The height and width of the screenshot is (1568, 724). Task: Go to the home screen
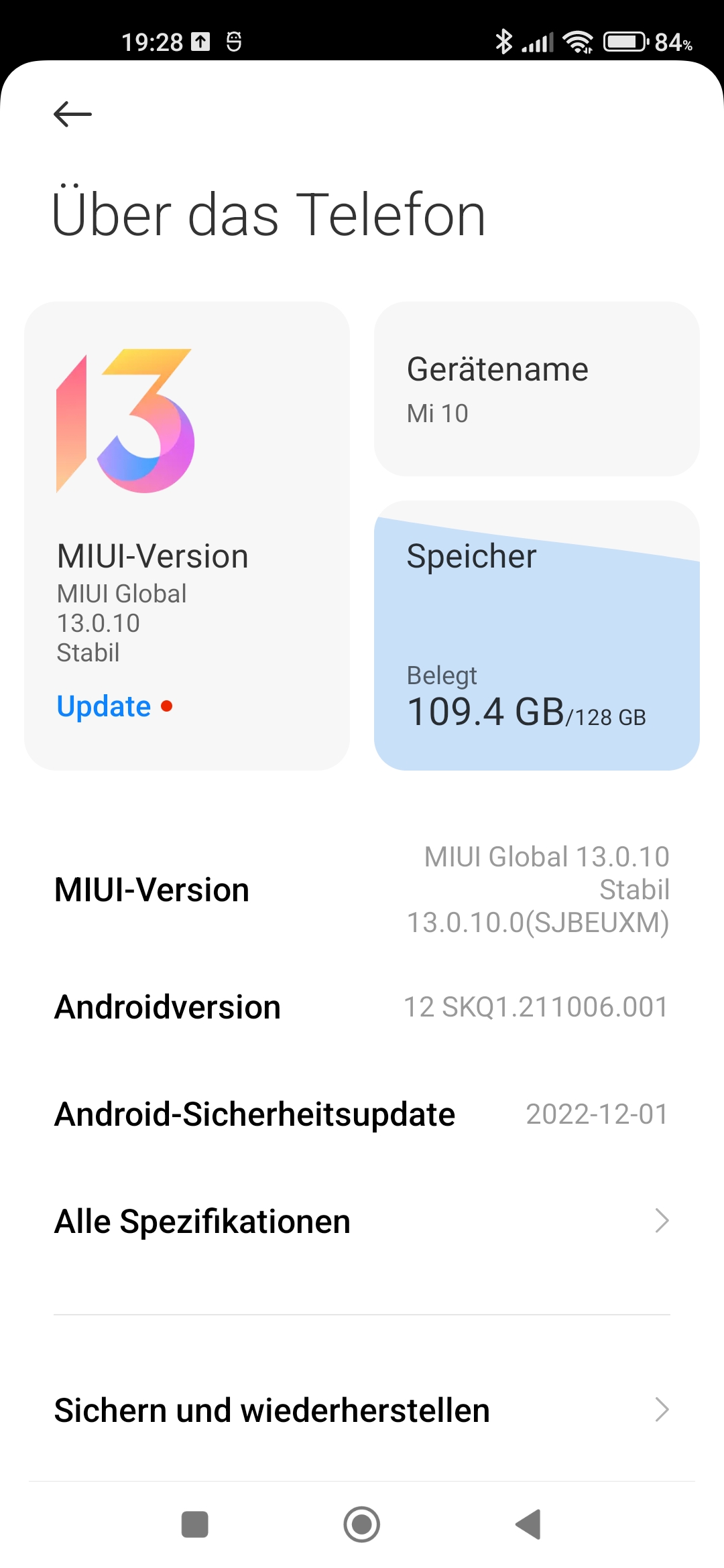(x=362, y=1524)
